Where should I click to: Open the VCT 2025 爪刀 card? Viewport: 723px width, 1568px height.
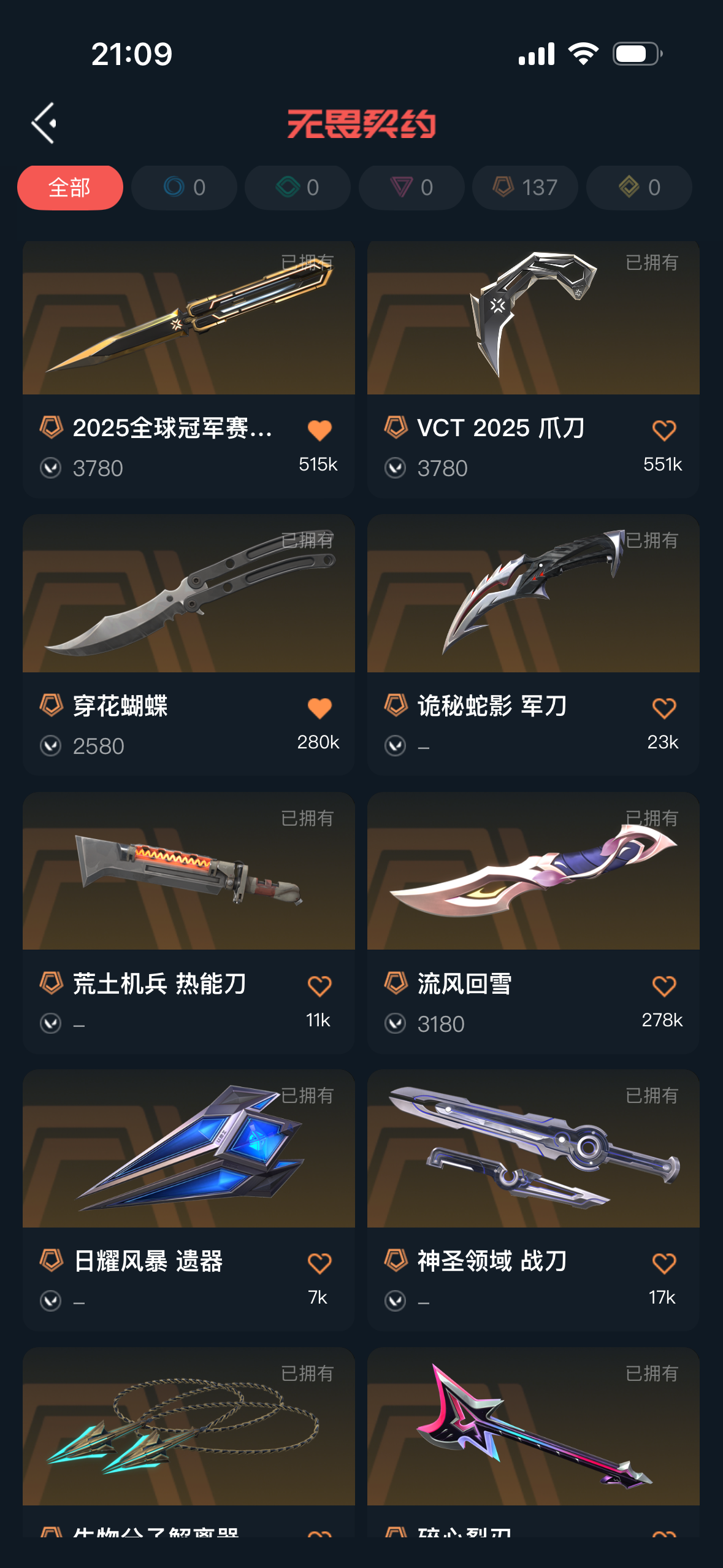533,319
